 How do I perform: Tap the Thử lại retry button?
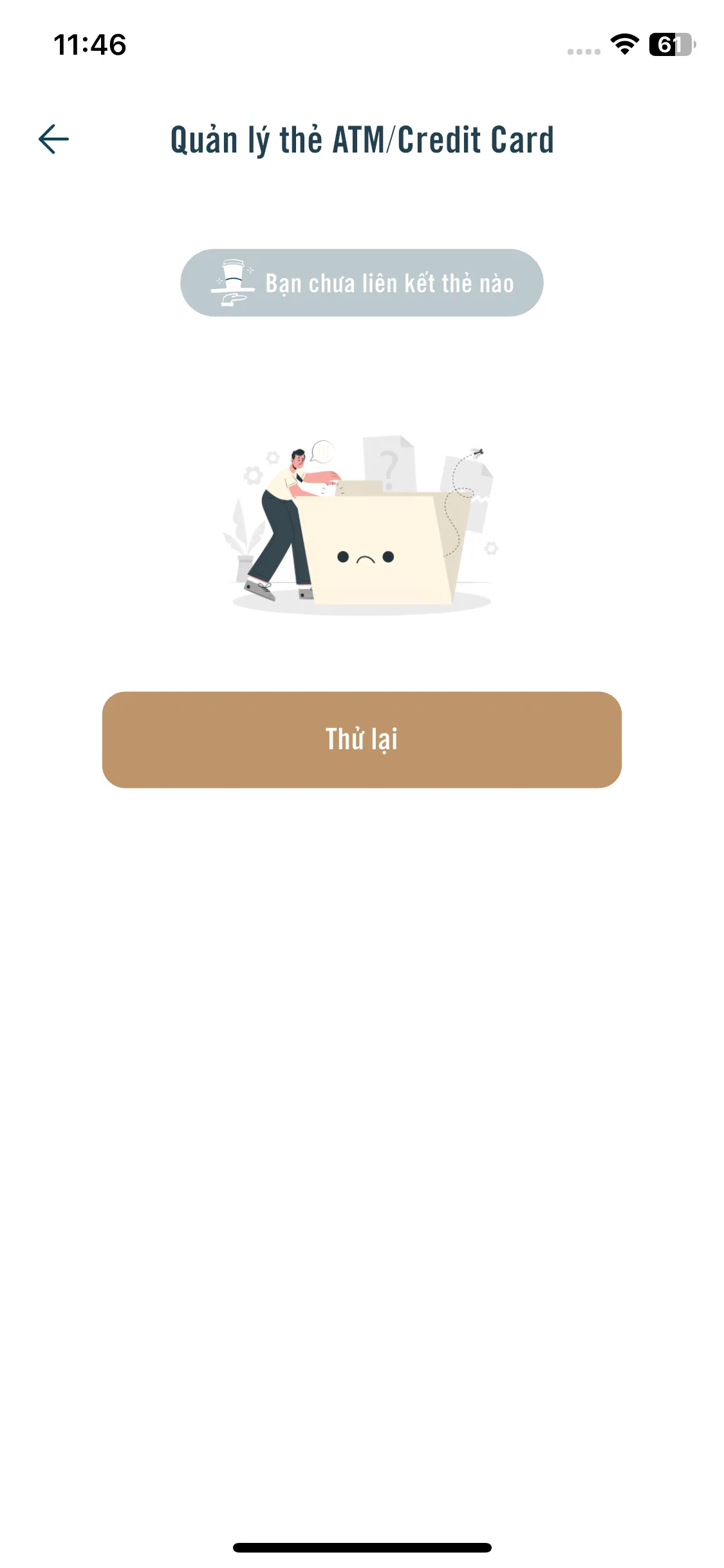pyautogui.click(x=362, y=740)
